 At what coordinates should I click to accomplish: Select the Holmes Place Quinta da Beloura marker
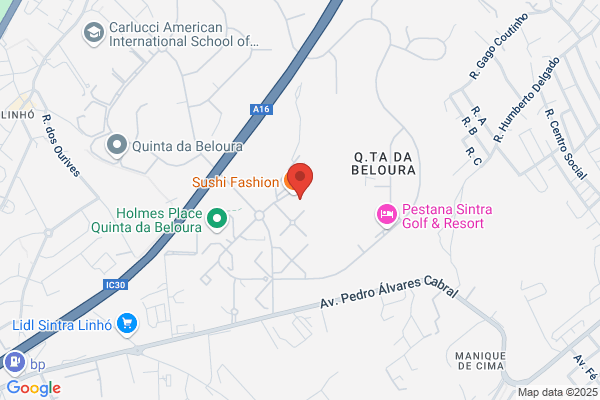pyautogui.click(x=217, y=220)
